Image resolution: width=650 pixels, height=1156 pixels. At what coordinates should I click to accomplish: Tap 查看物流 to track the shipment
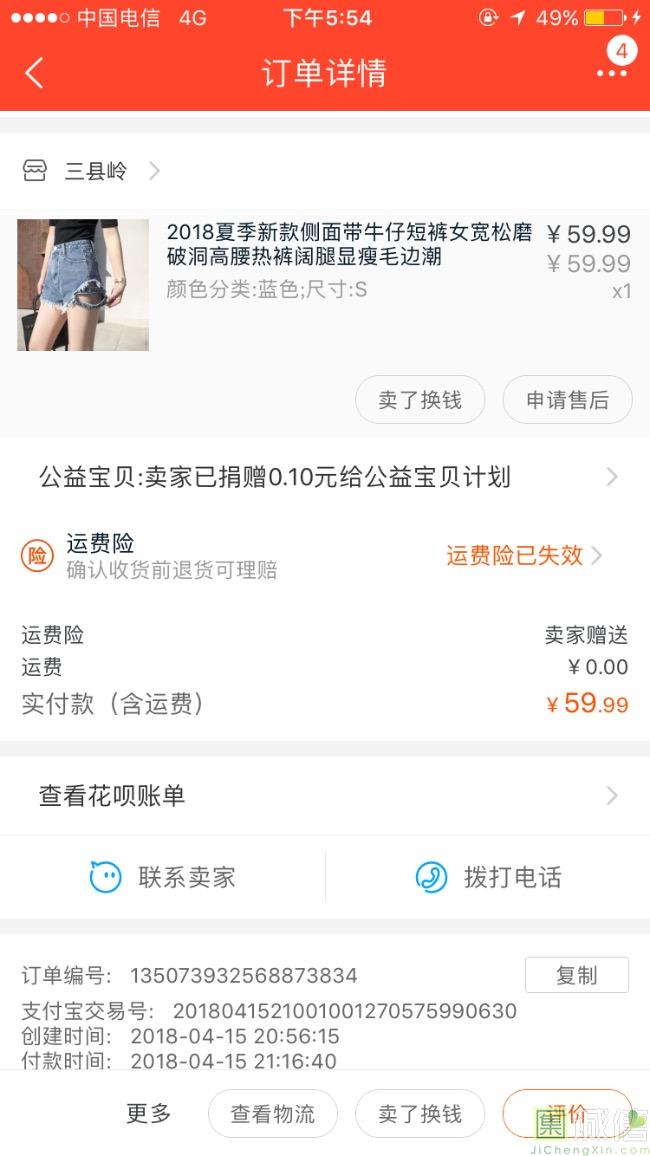click(273, 1113)
